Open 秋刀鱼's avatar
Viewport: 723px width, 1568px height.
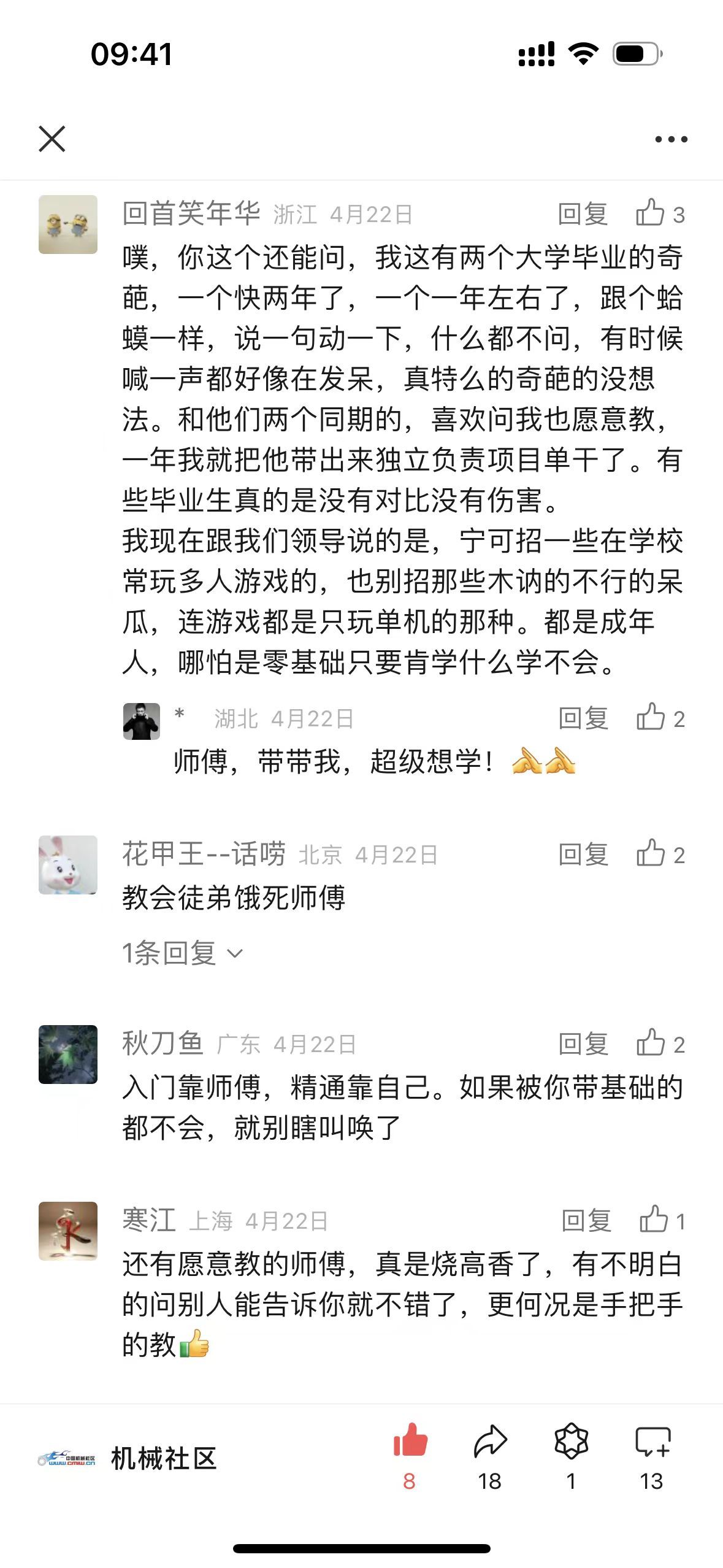tap(68, 1054)
